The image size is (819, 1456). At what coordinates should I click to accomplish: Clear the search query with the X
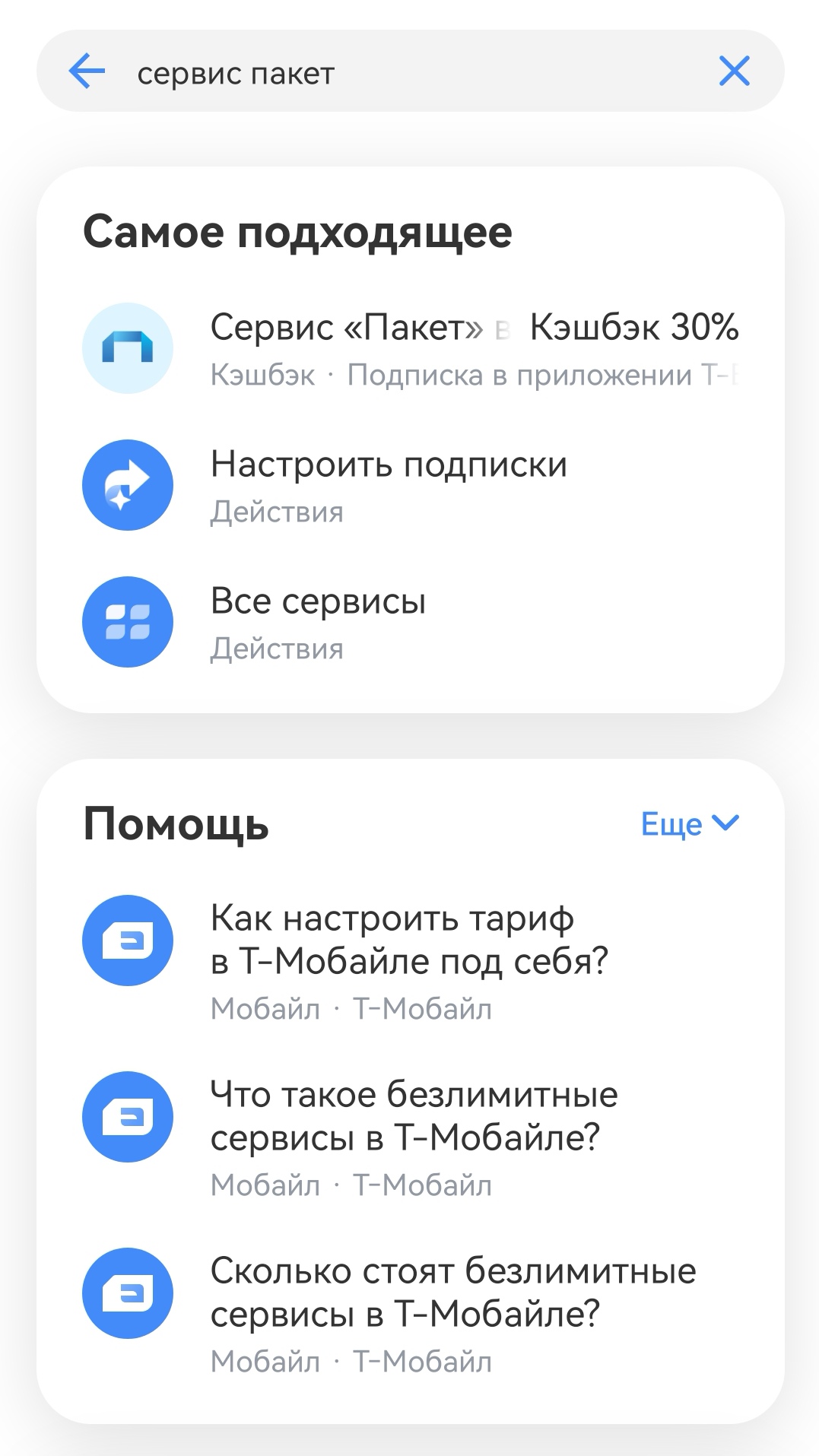pos(734,71)
